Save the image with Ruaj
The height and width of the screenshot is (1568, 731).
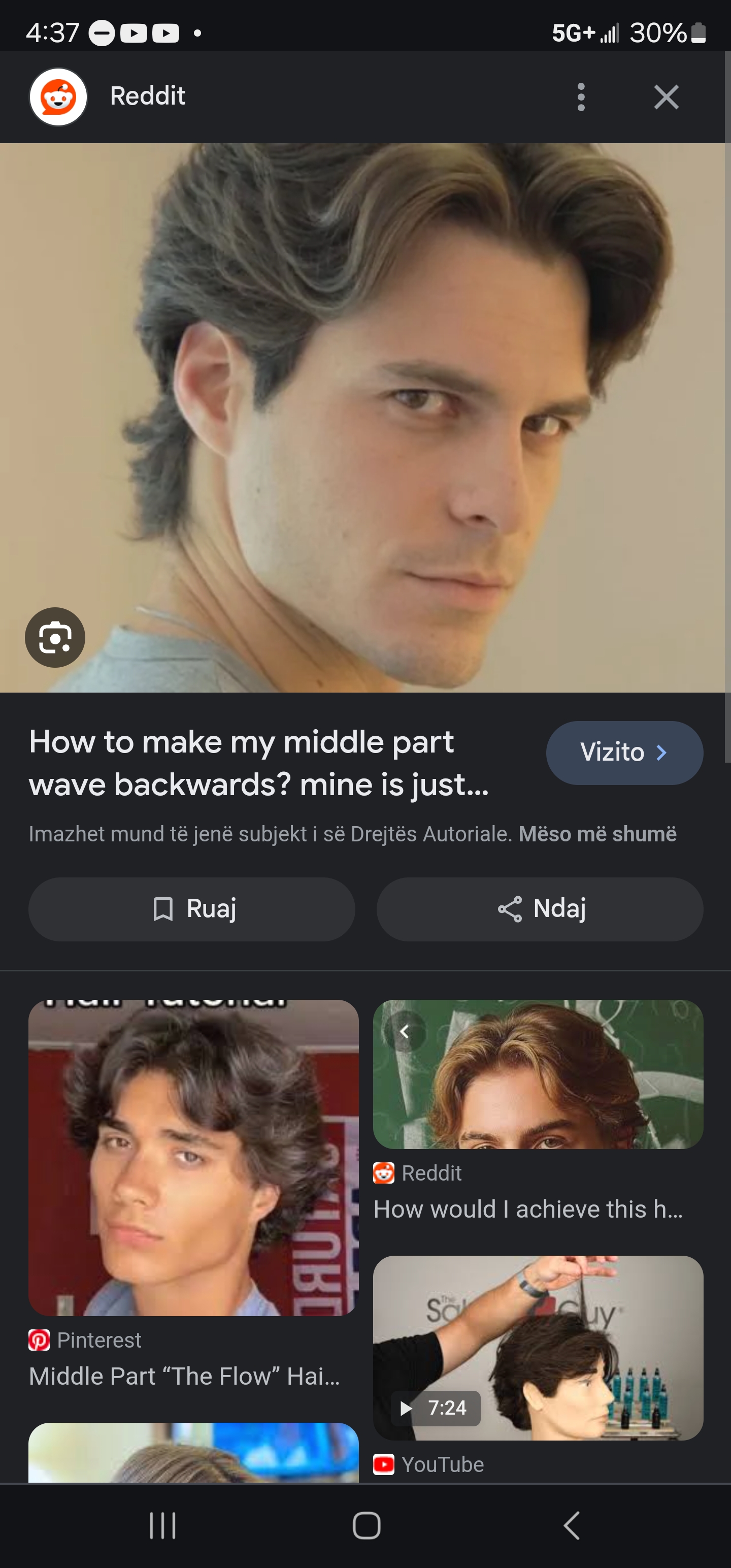(x=192, y=909)
